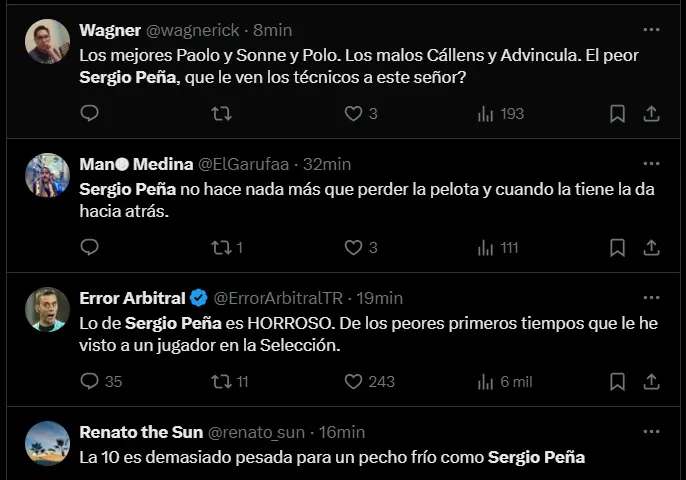Bookmark Wagner's tweet
The height and width of the screenshot is (480, 686).
click(617, 114)
